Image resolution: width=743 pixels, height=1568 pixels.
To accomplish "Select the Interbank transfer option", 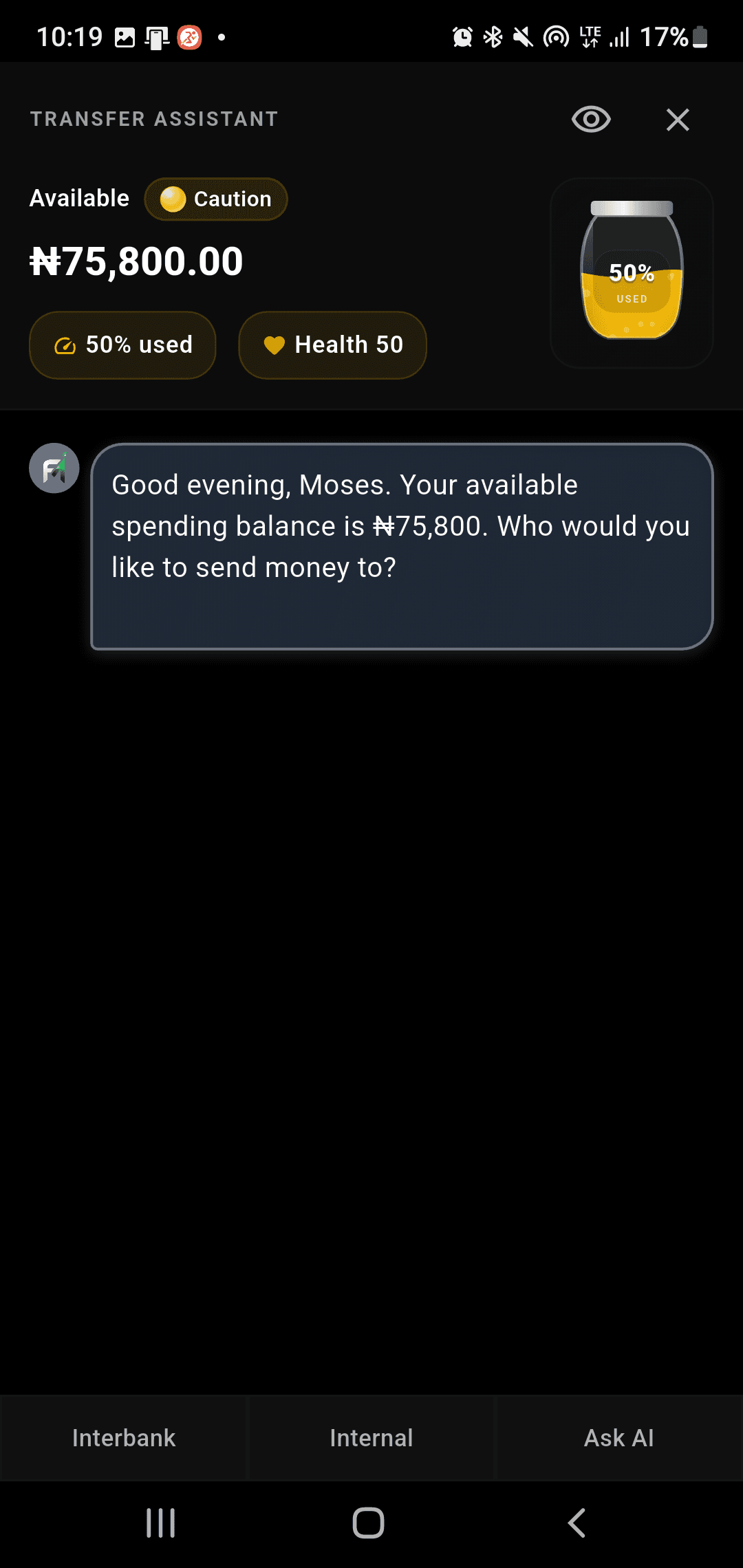I will tap(124, 1438).
